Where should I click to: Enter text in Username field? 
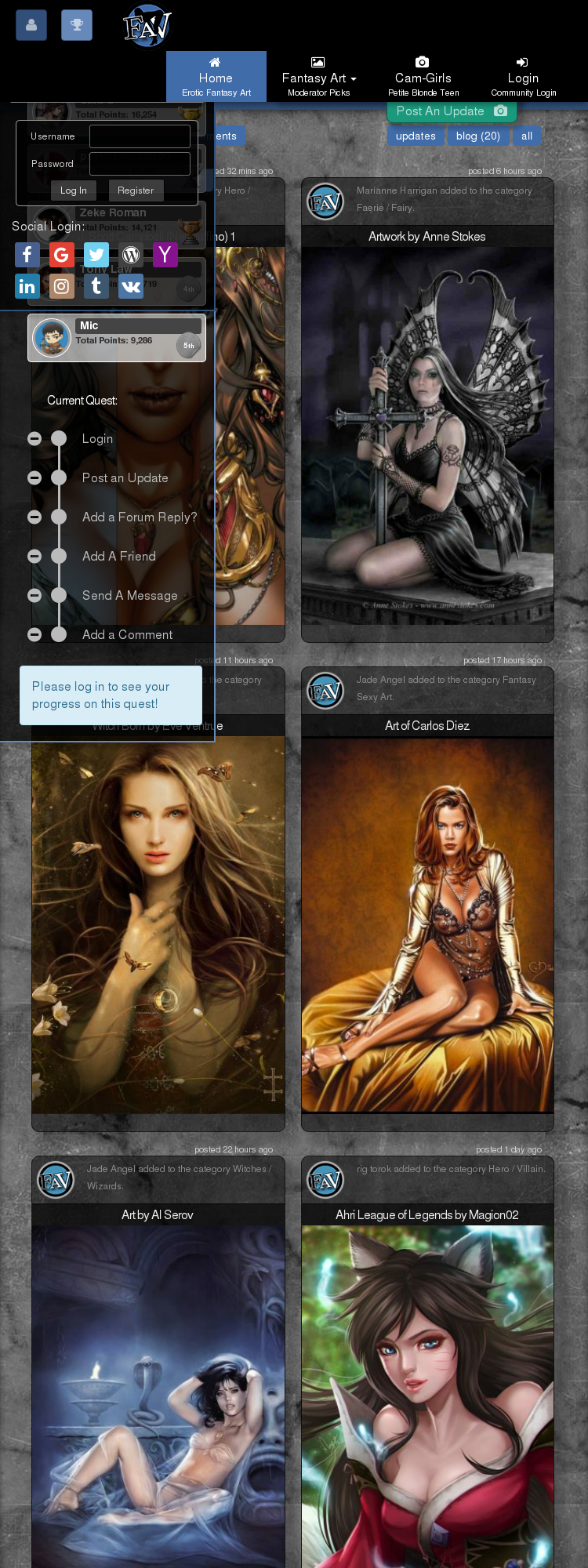click(140, 136)
